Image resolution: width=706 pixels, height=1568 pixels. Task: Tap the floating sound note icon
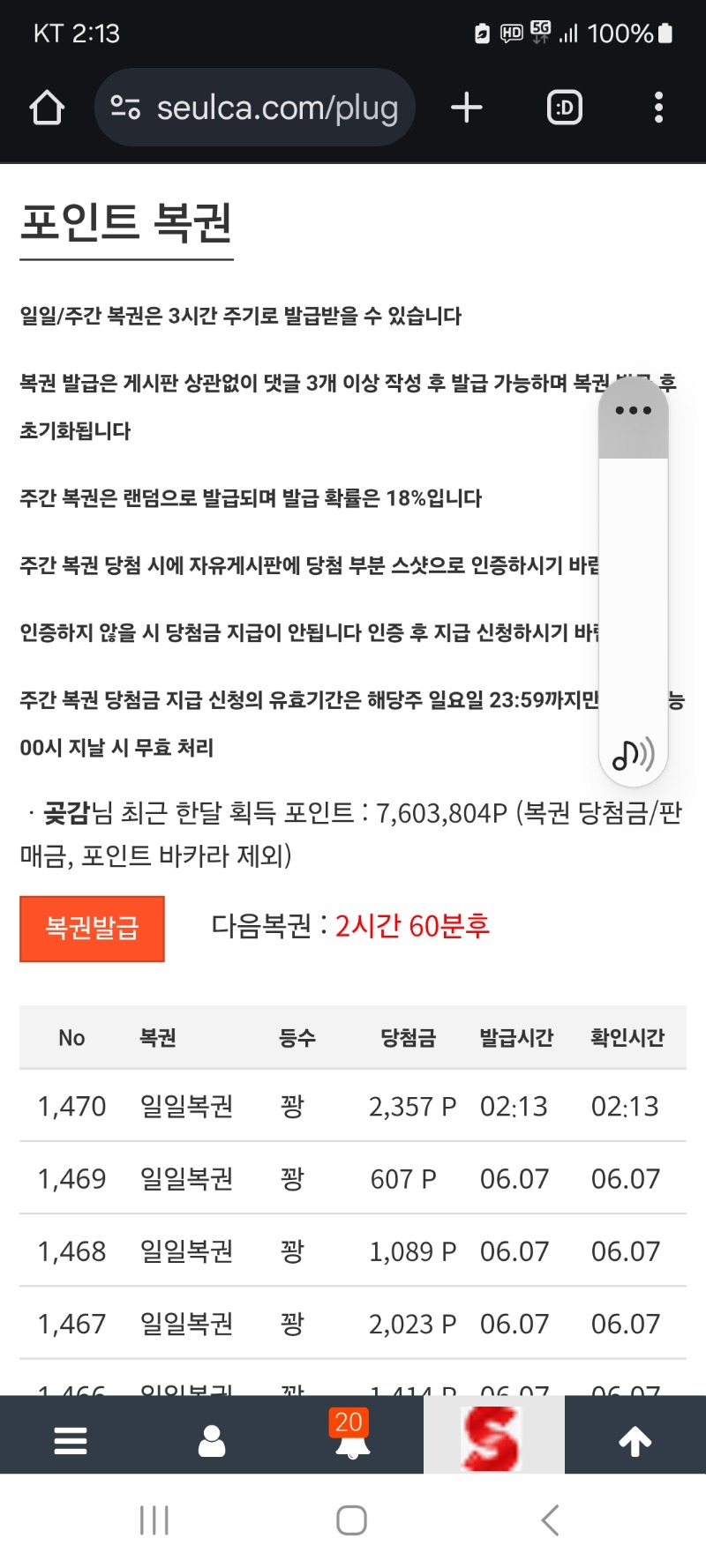pos(633,754)
